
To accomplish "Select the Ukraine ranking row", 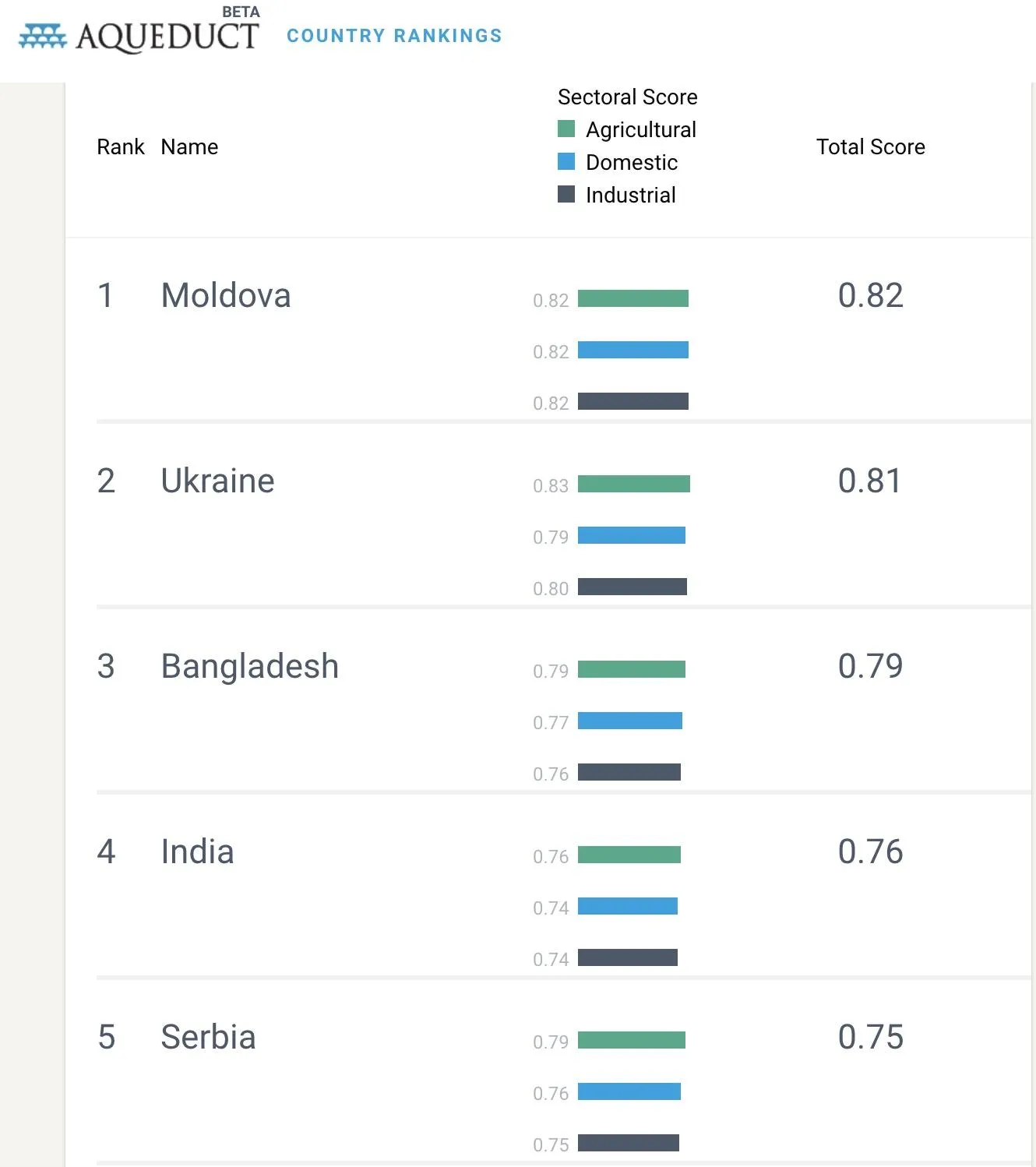I will click(x=217, y=481).
